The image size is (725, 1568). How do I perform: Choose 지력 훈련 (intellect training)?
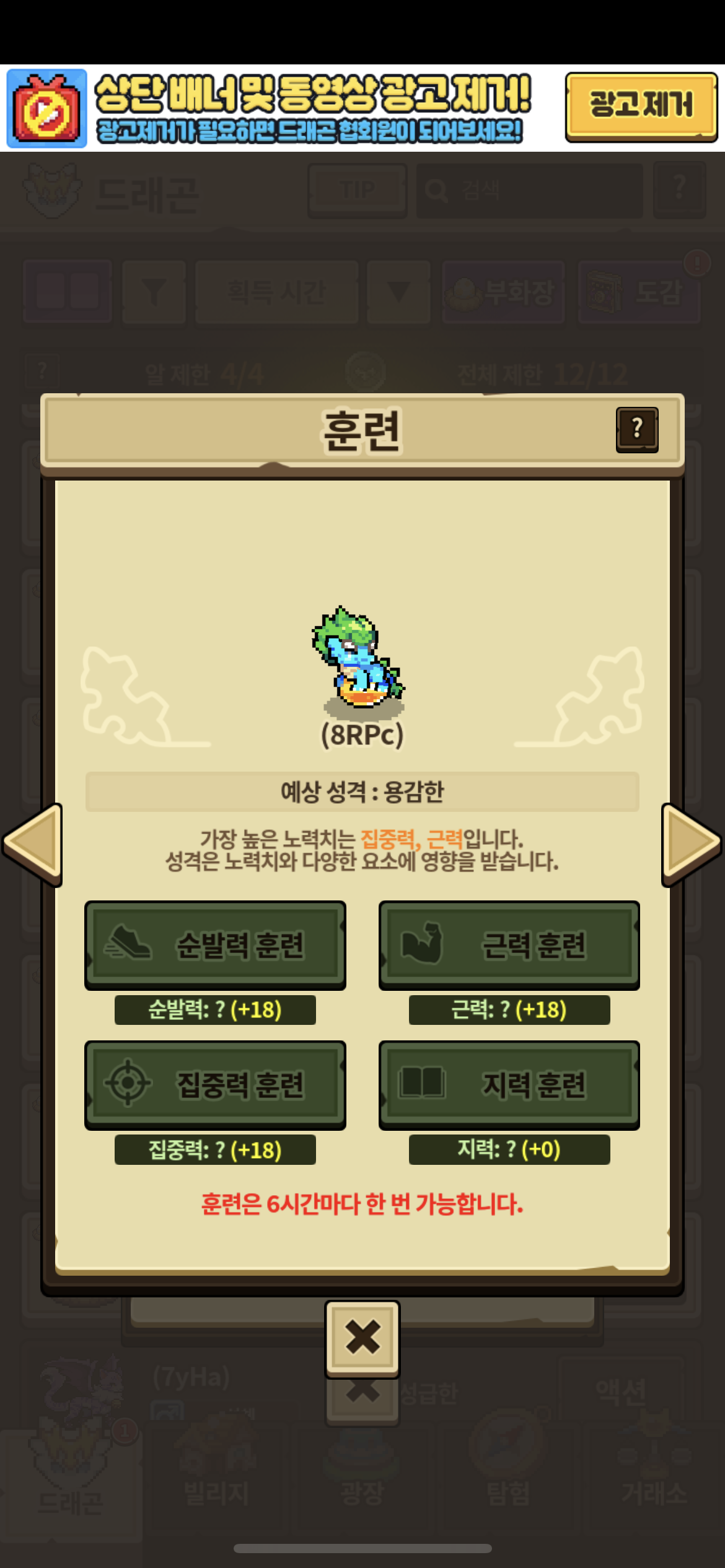click(x=509, y=1084)
